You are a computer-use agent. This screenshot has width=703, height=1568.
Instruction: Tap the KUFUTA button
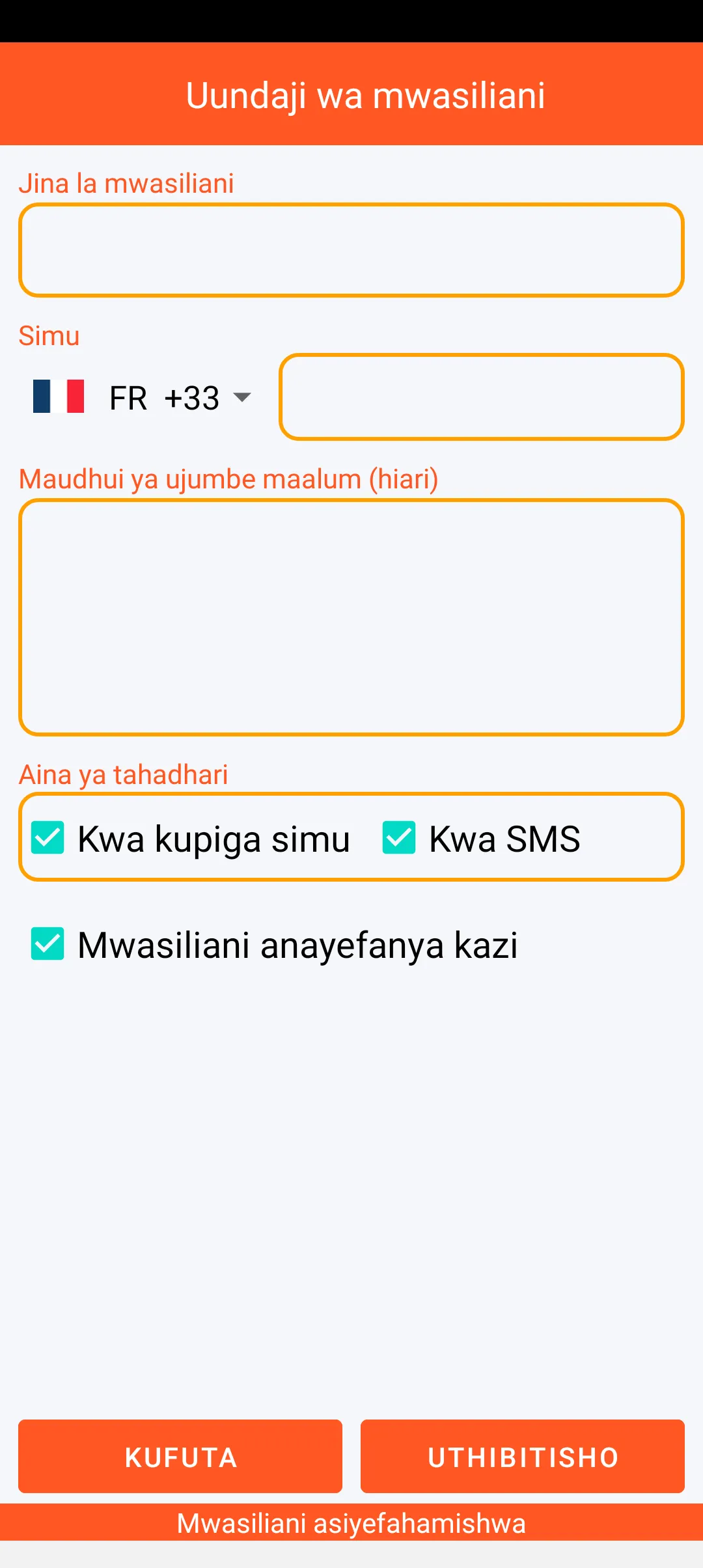(180, 1457)
